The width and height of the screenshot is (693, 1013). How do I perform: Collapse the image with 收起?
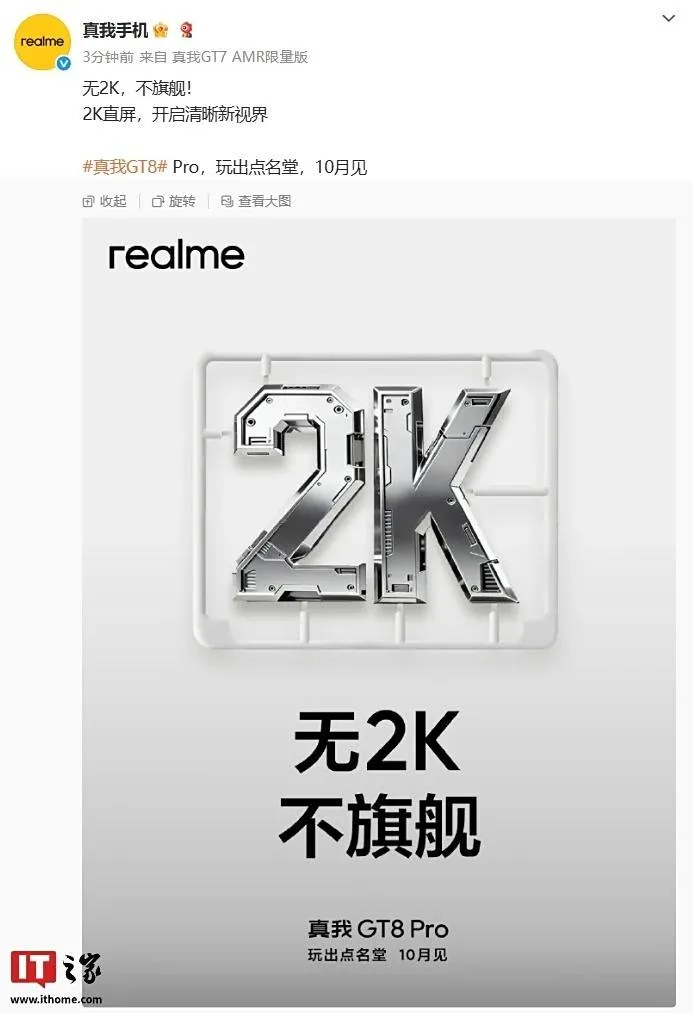tap(105, 201)
